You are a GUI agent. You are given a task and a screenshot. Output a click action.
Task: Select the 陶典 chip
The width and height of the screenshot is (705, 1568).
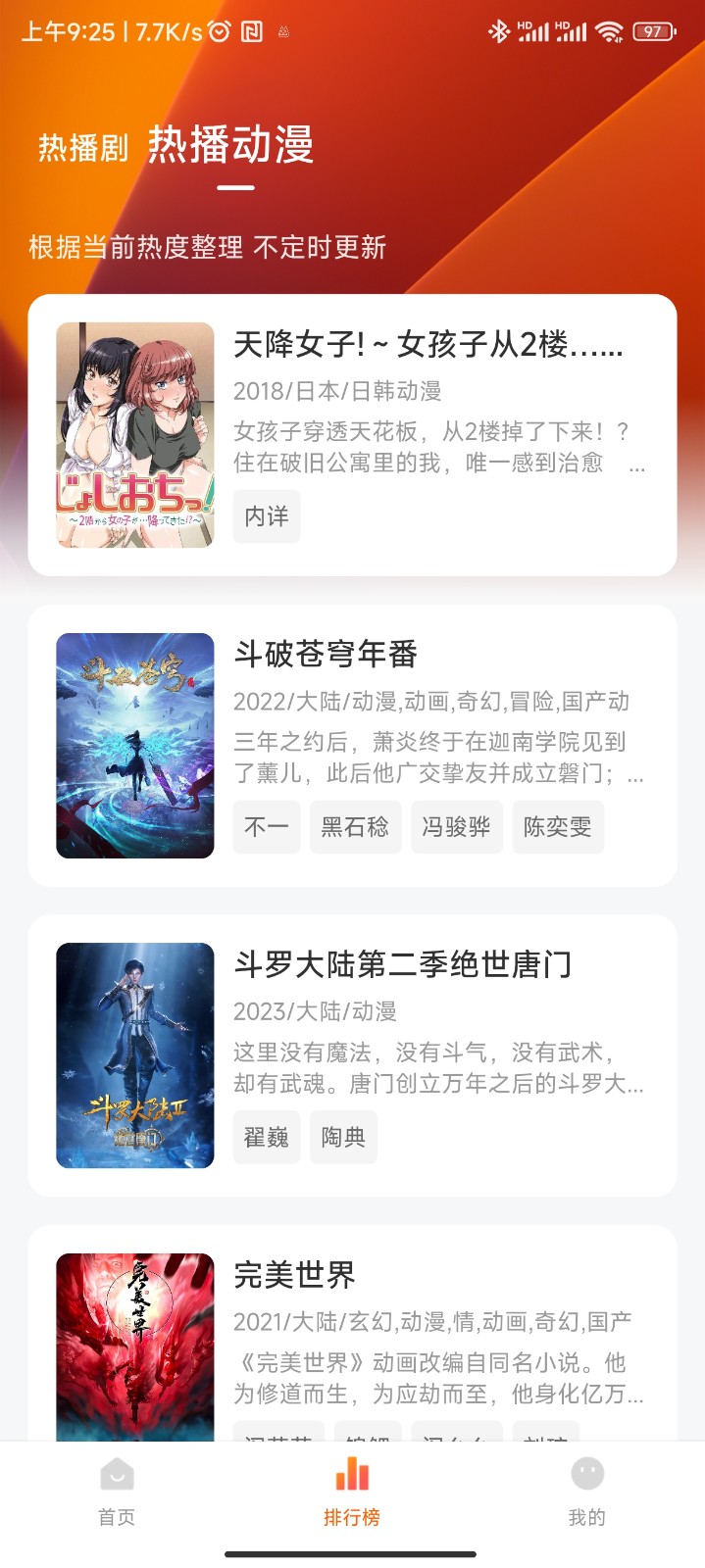(343, 1137)
